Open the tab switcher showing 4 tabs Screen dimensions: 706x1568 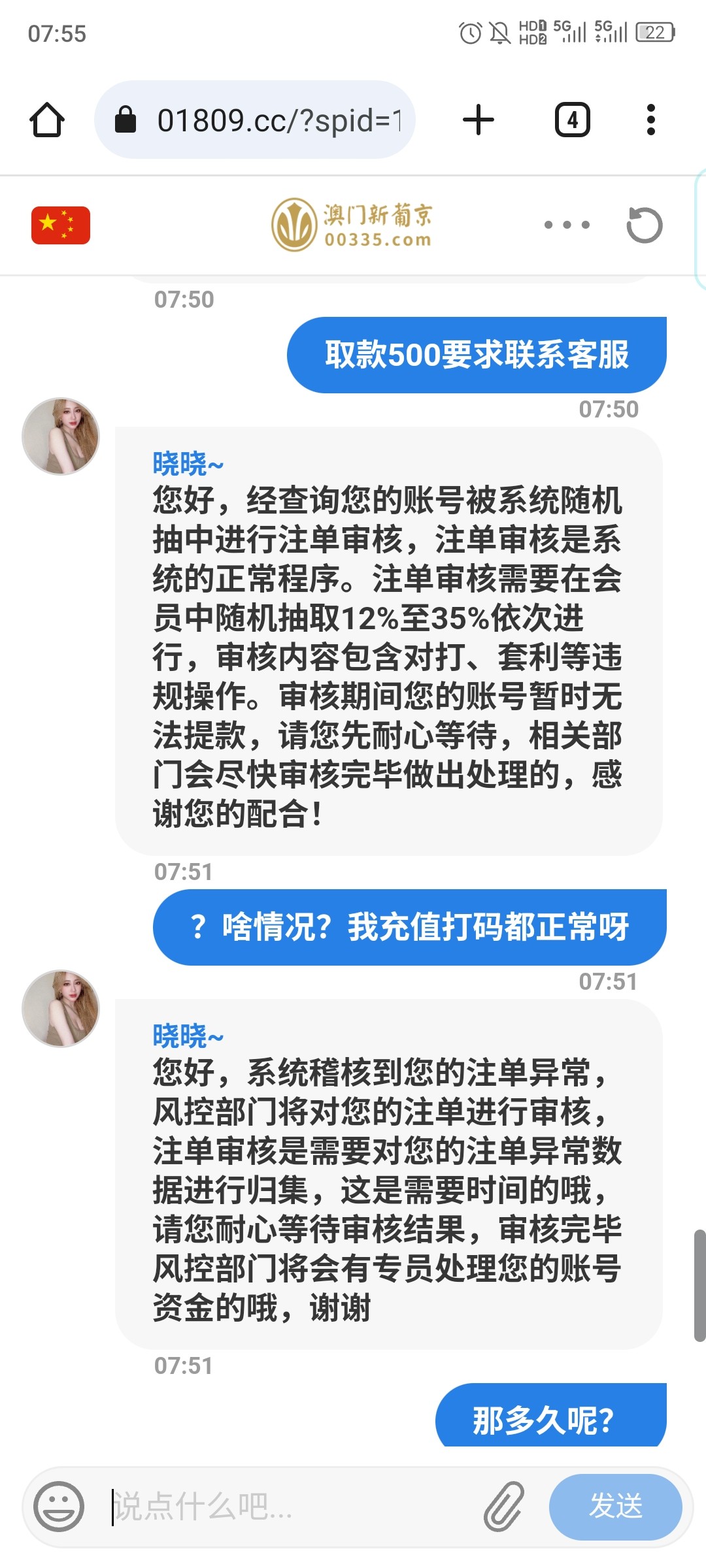tap(572, 120)
